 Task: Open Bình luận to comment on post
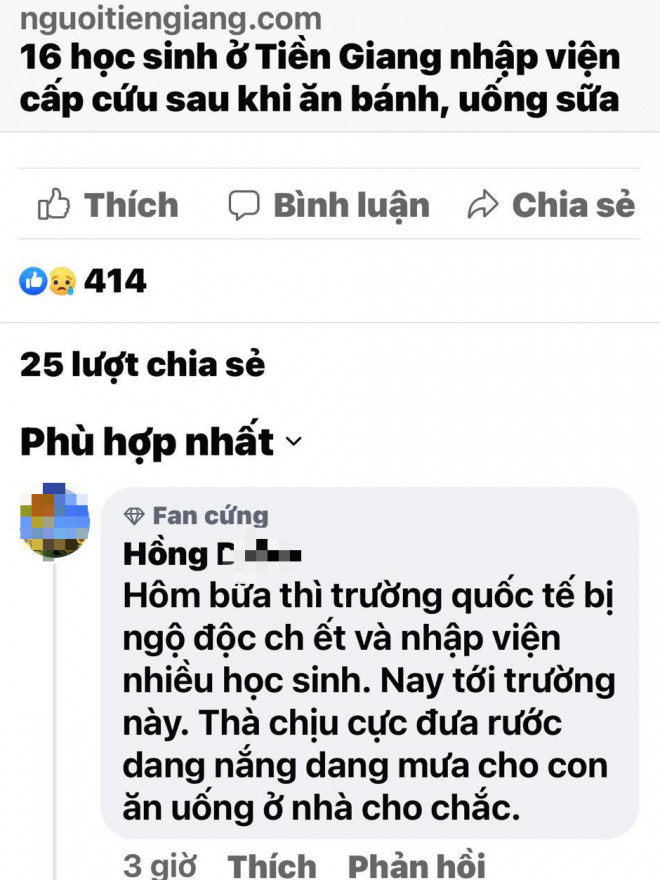point(329,205)
